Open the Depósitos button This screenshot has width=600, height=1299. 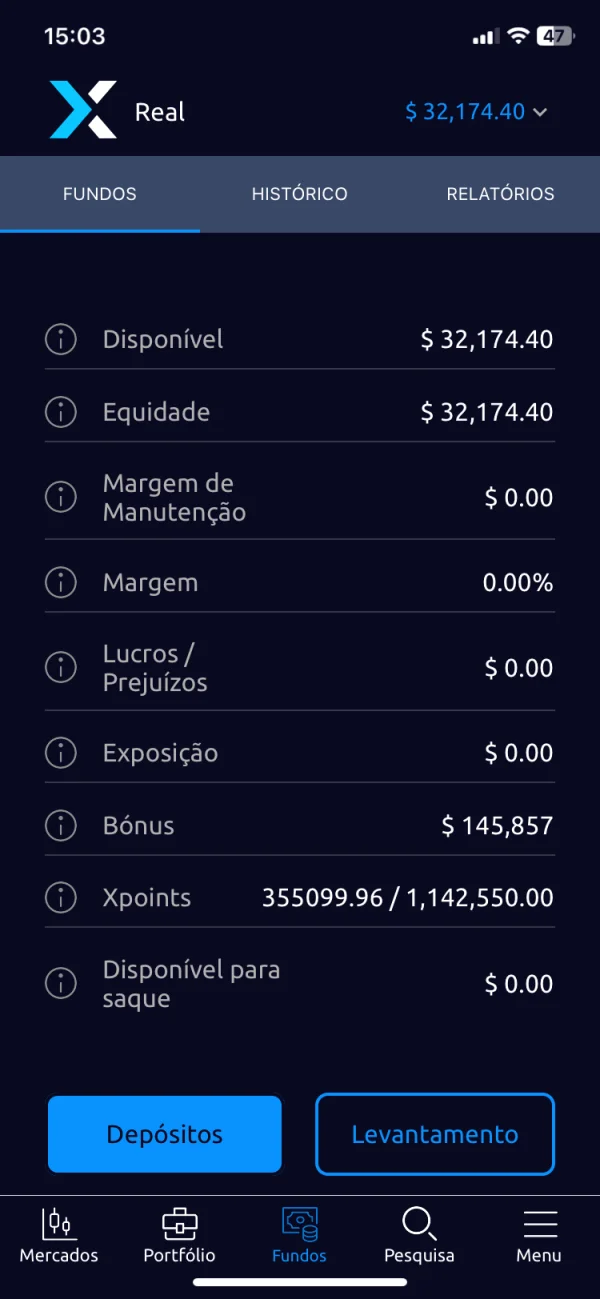tap(165, 1134)
